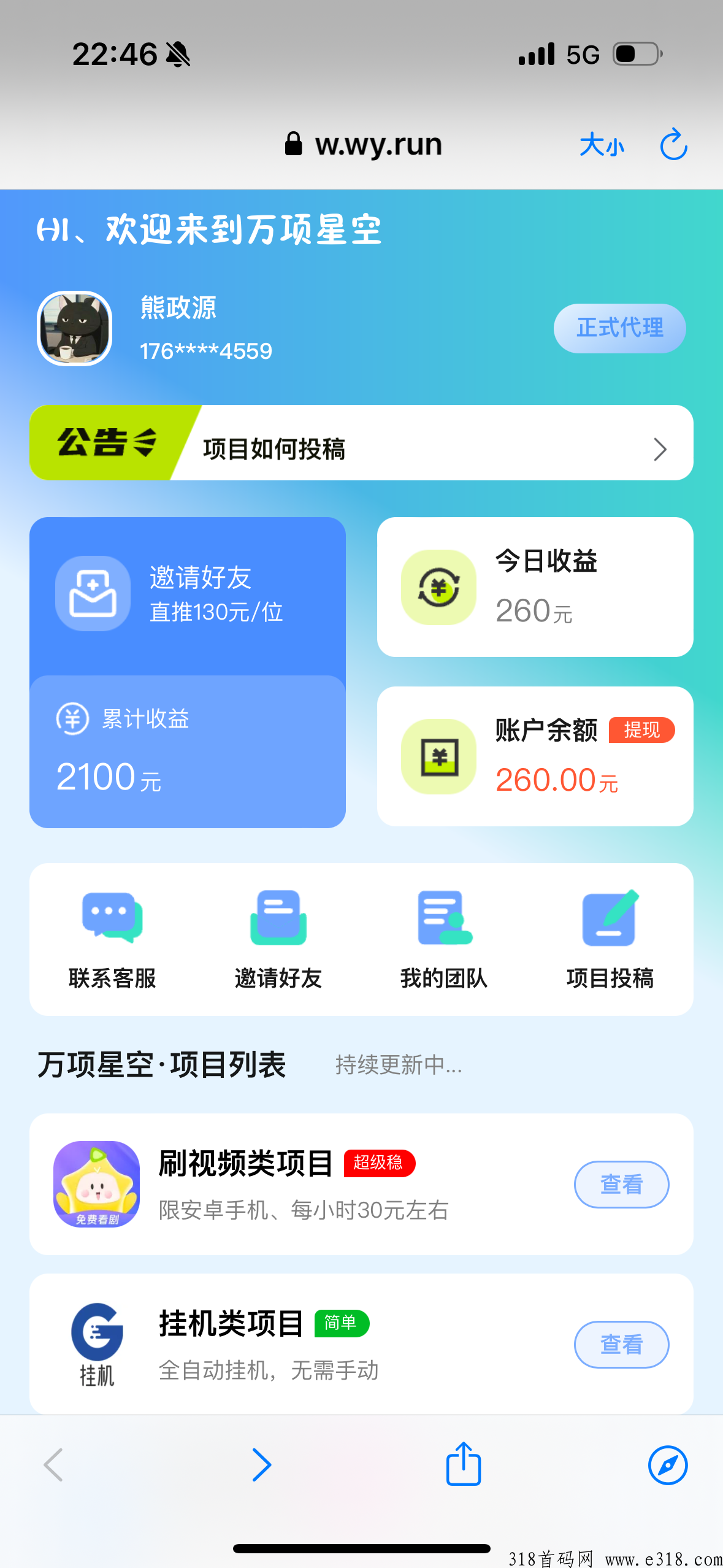Click the 今日收益 earnings circular icon
Image resolution: width=723 pixels, height=1568 pixels.
[439, 588]
